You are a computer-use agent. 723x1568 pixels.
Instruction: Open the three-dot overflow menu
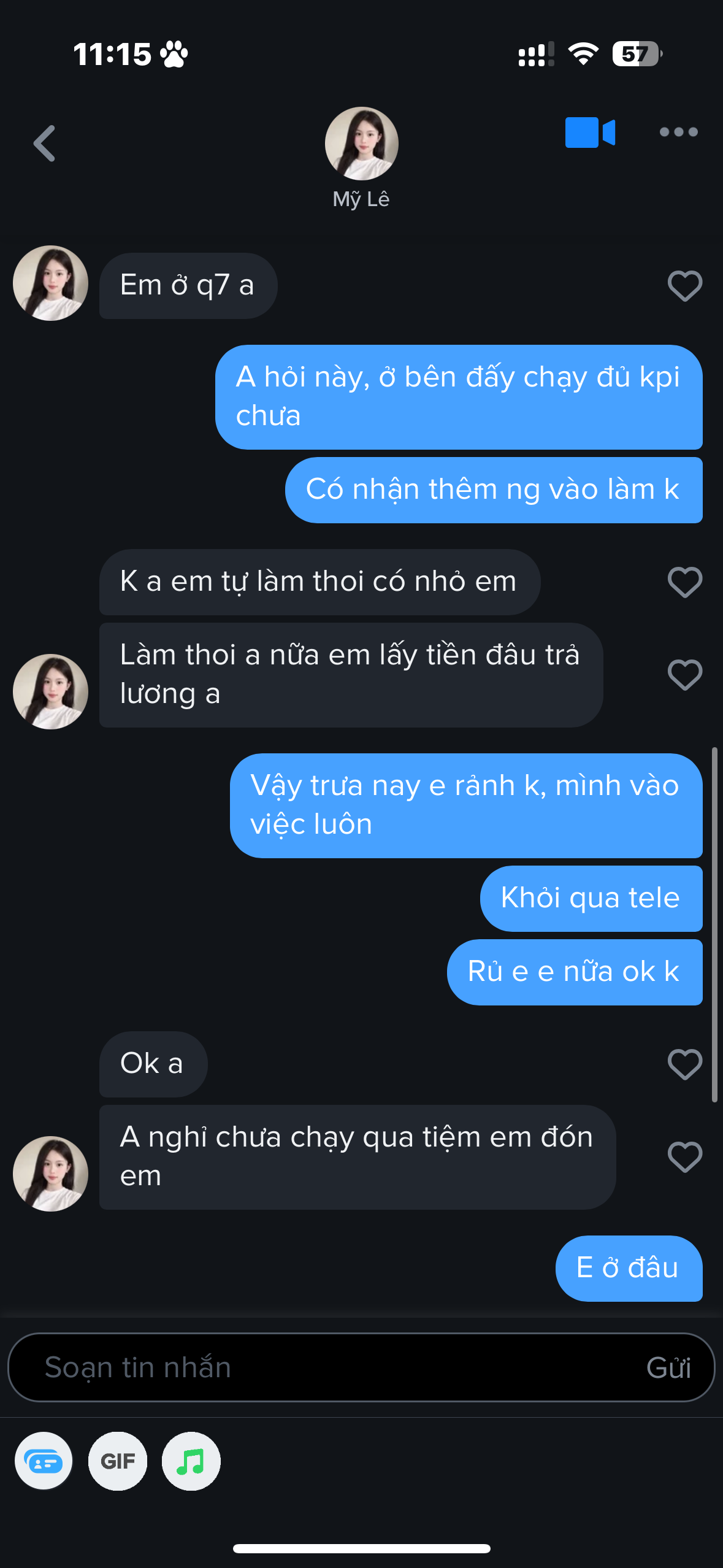click(678, 132)
